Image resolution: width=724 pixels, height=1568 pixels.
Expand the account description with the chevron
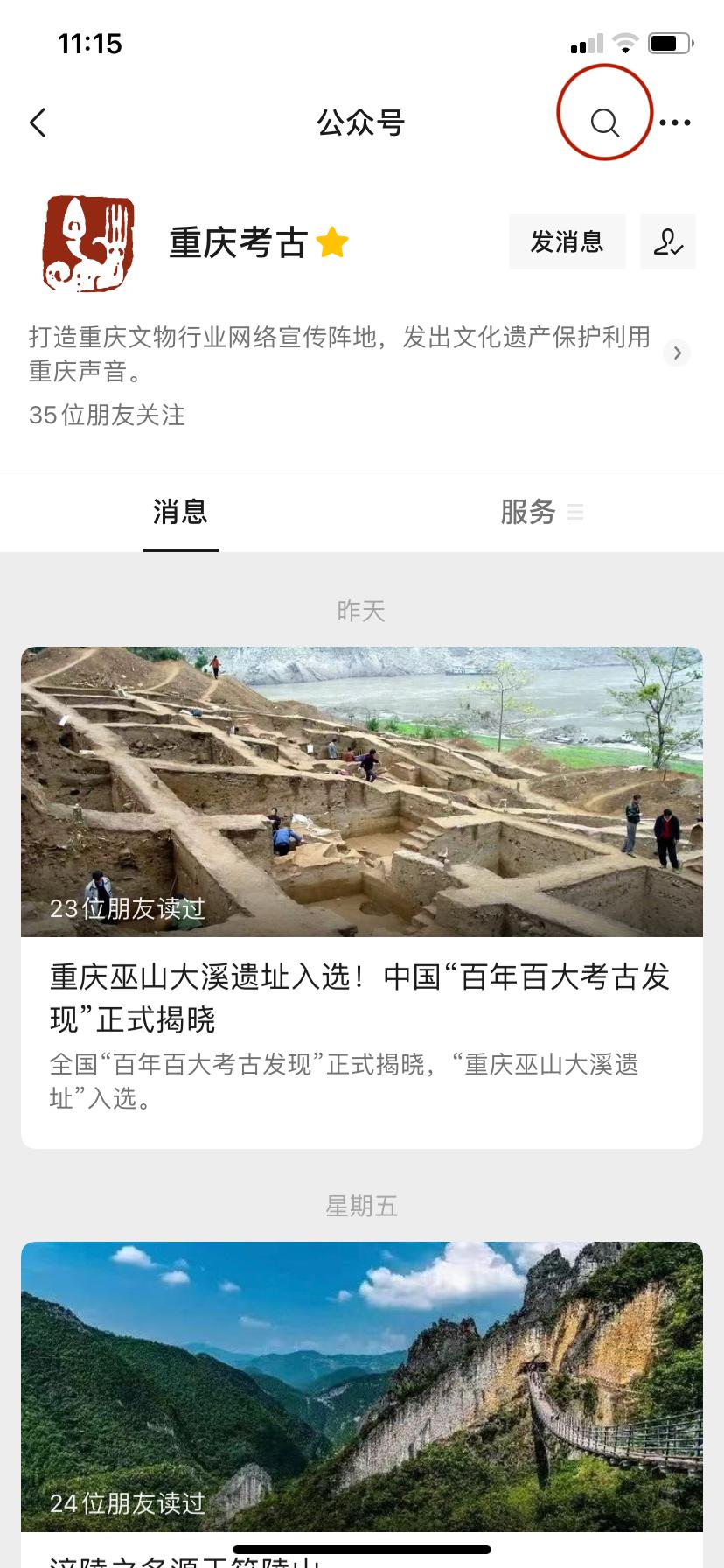pos(677,353)
